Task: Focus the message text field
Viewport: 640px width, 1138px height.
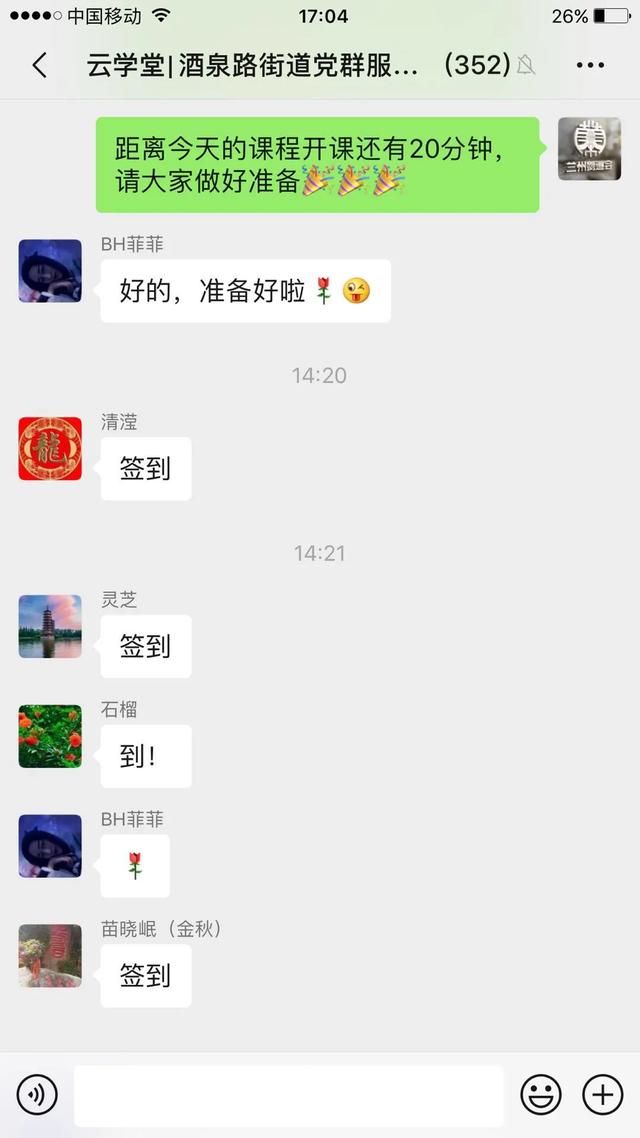Action: coord(288,1095)
